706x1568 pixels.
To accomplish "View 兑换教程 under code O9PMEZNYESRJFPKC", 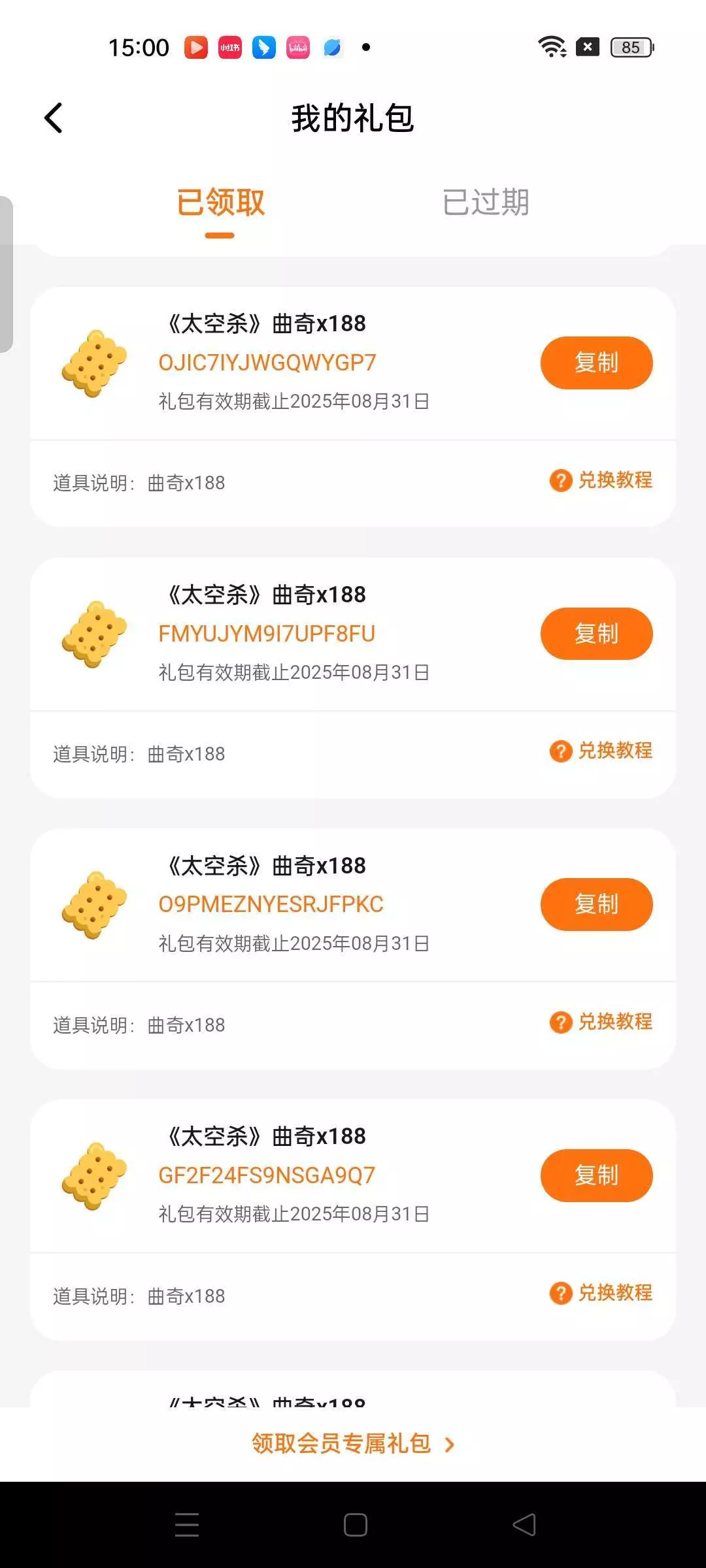I will pyautogui.click(x=601, y=1022).
